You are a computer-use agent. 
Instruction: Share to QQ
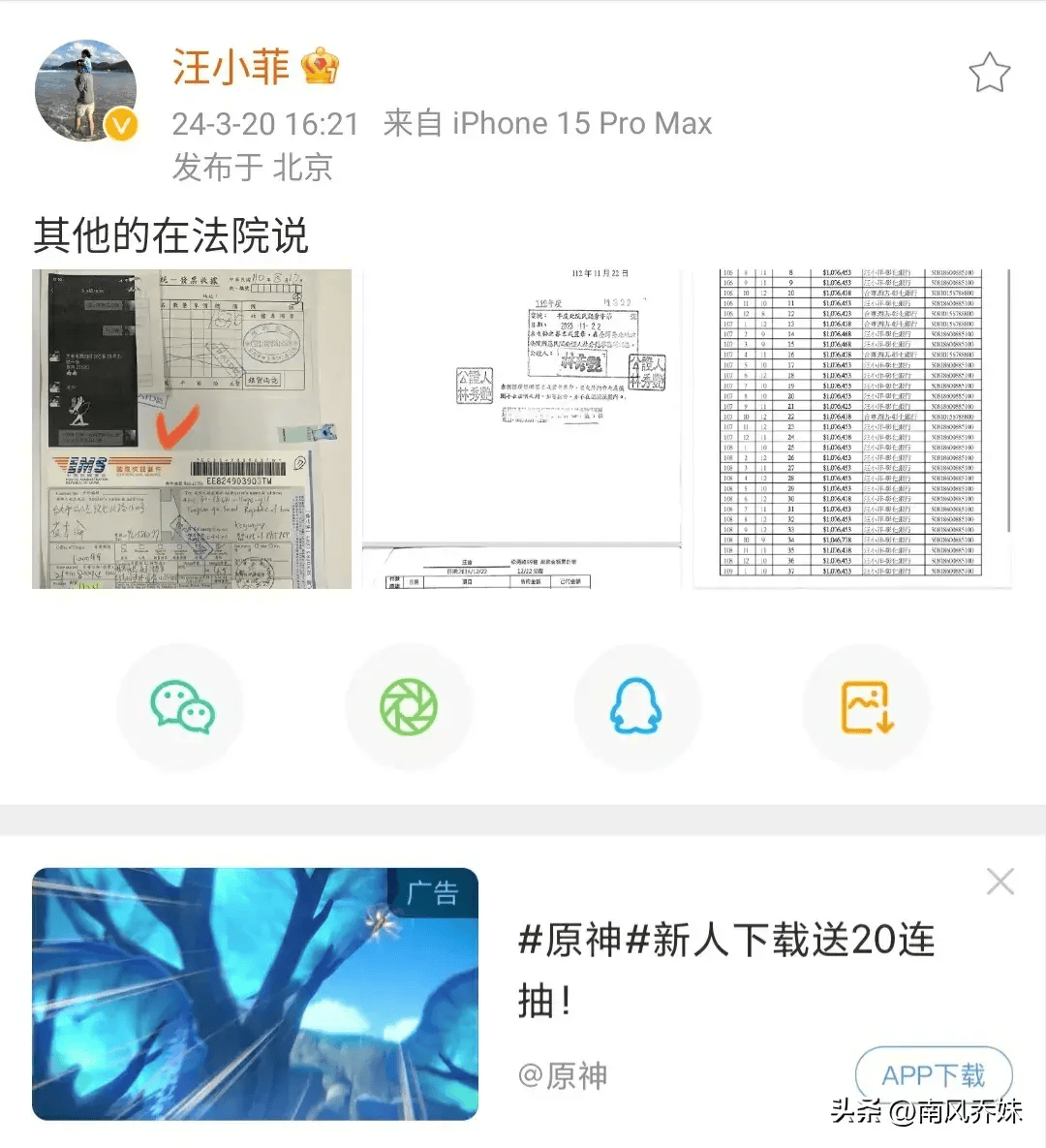pyautogui.click(x=636, y=707)
